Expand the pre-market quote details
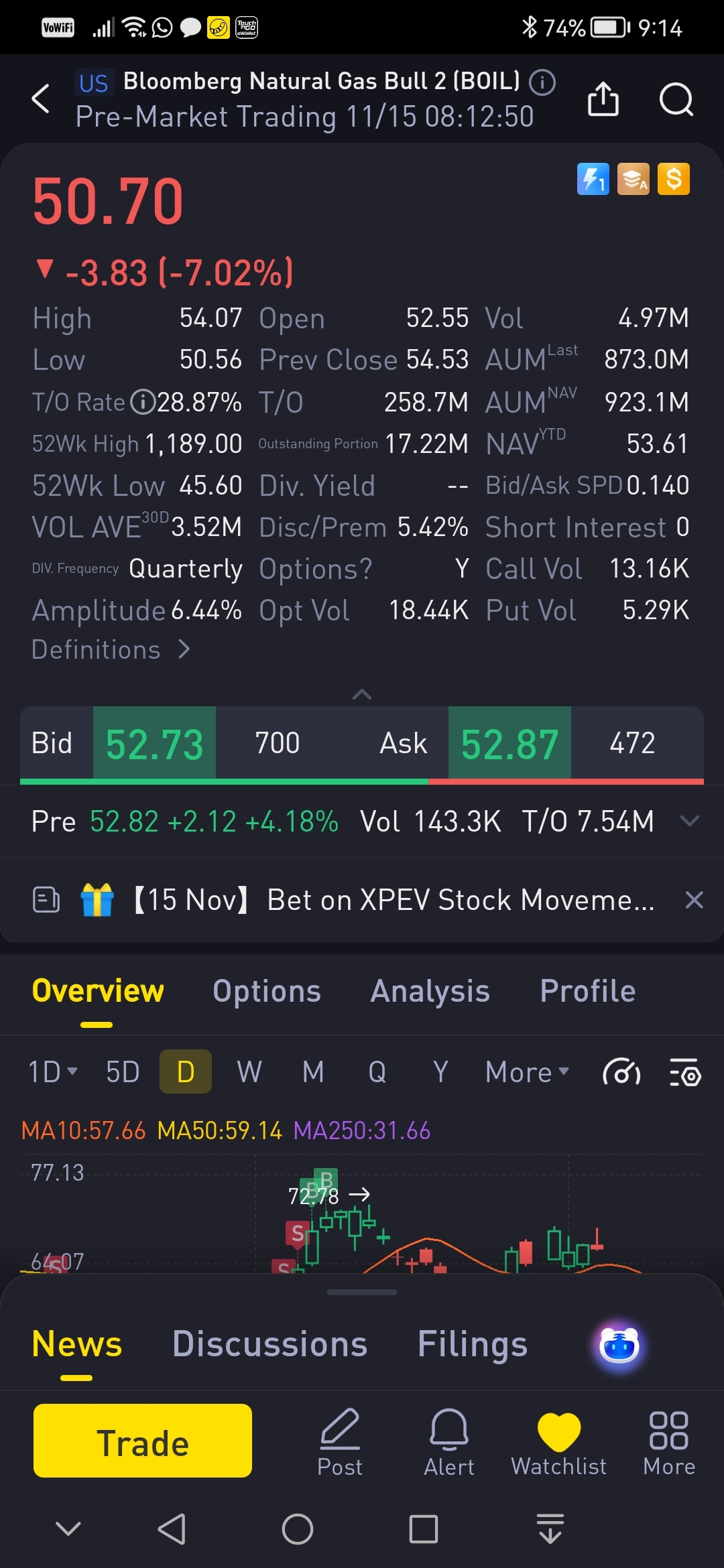This screenshot has width=724, height=1568. [689, 821]
